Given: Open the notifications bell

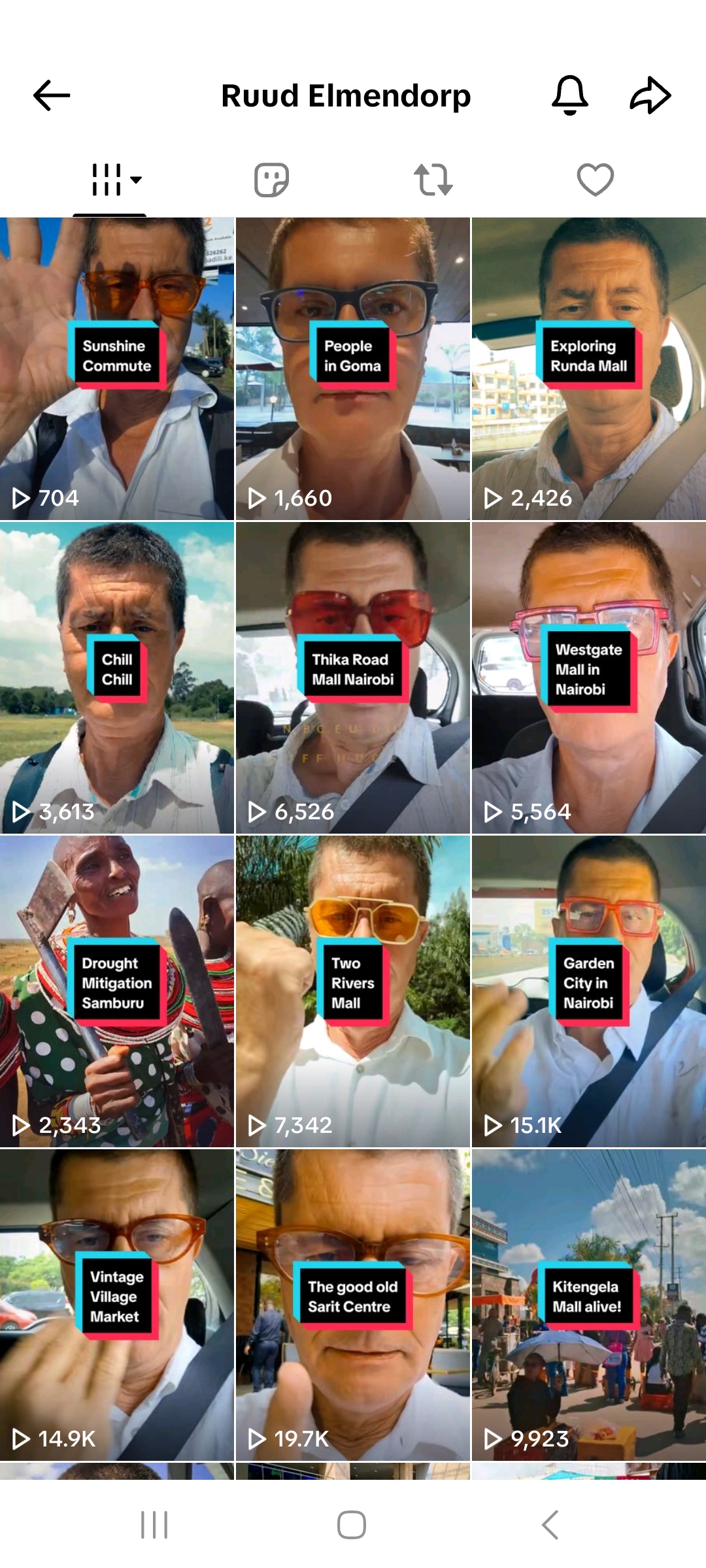Looking at the screenshot, I should coord(570,95).
